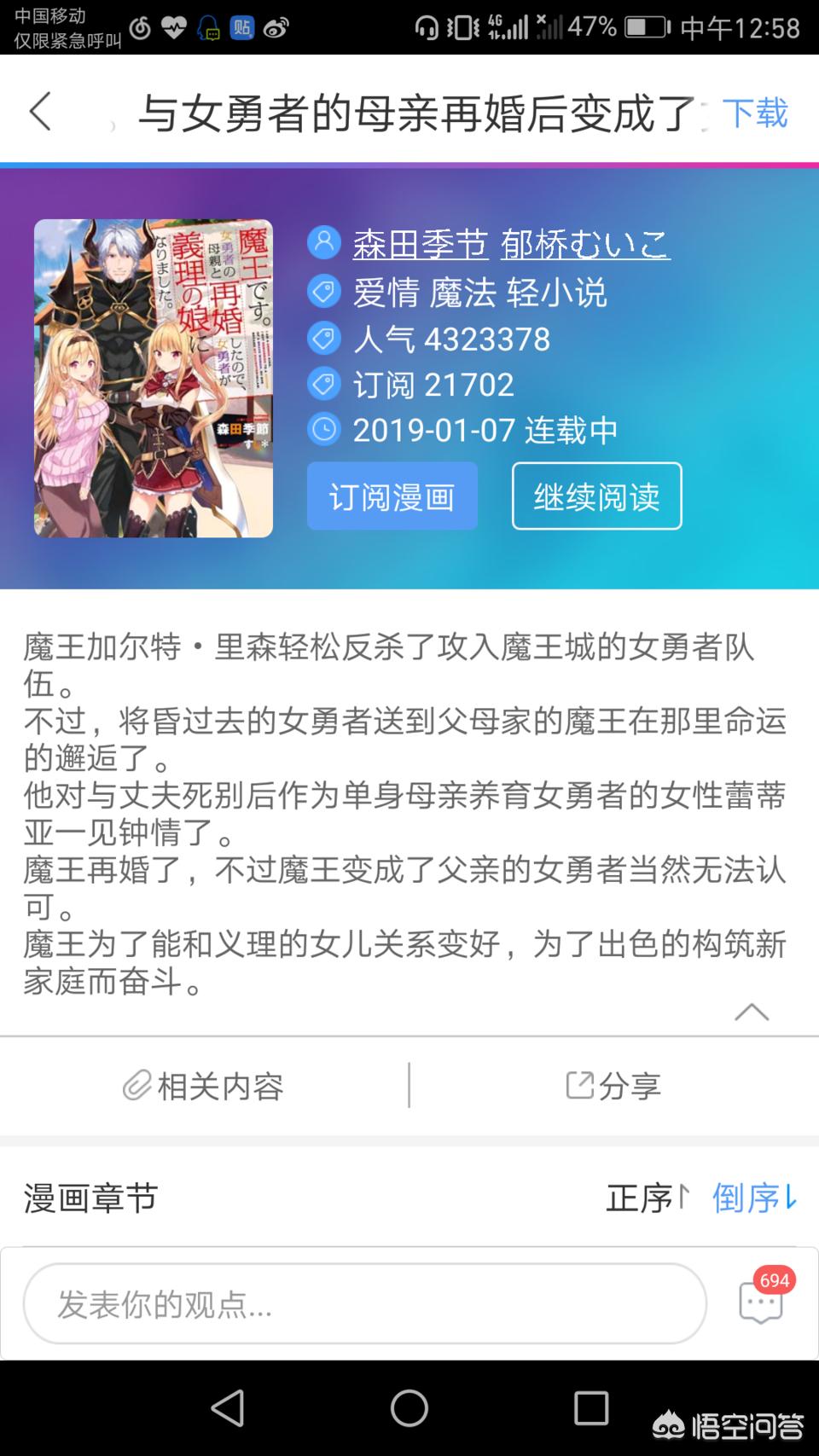Open the system recent apps button
Viewport: 819px width, 1456px height.
pyautogui.click(x=591, y=1408)
